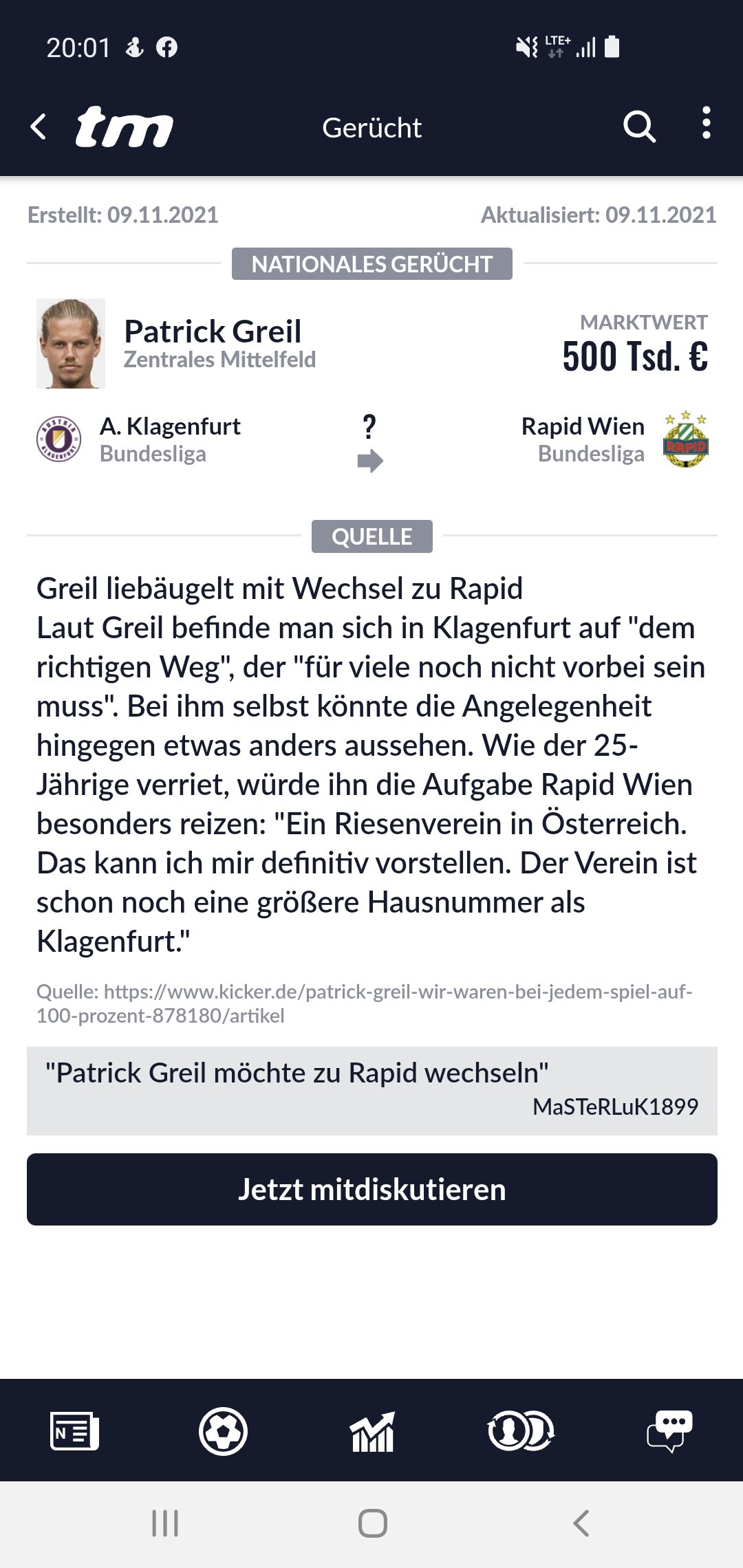The image size is (743, 1568).
Task: Open Patrick Greil's player profile
Action: click(213, 331)
